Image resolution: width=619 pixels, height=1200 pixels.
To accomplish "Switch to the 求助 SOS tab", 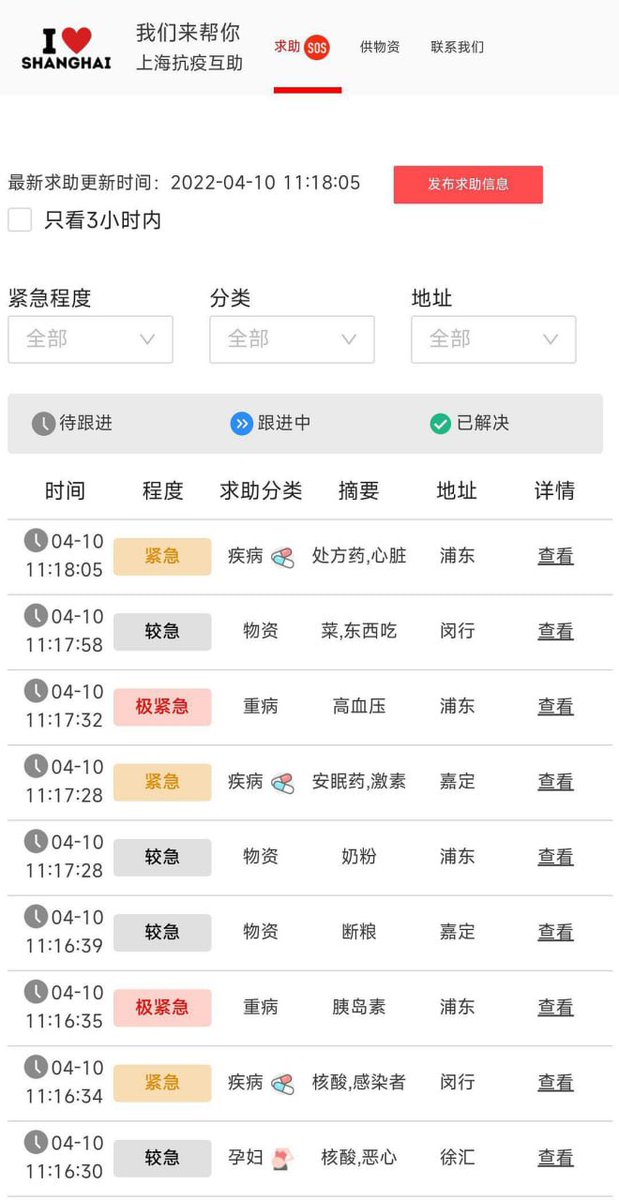I will point(301,47).
